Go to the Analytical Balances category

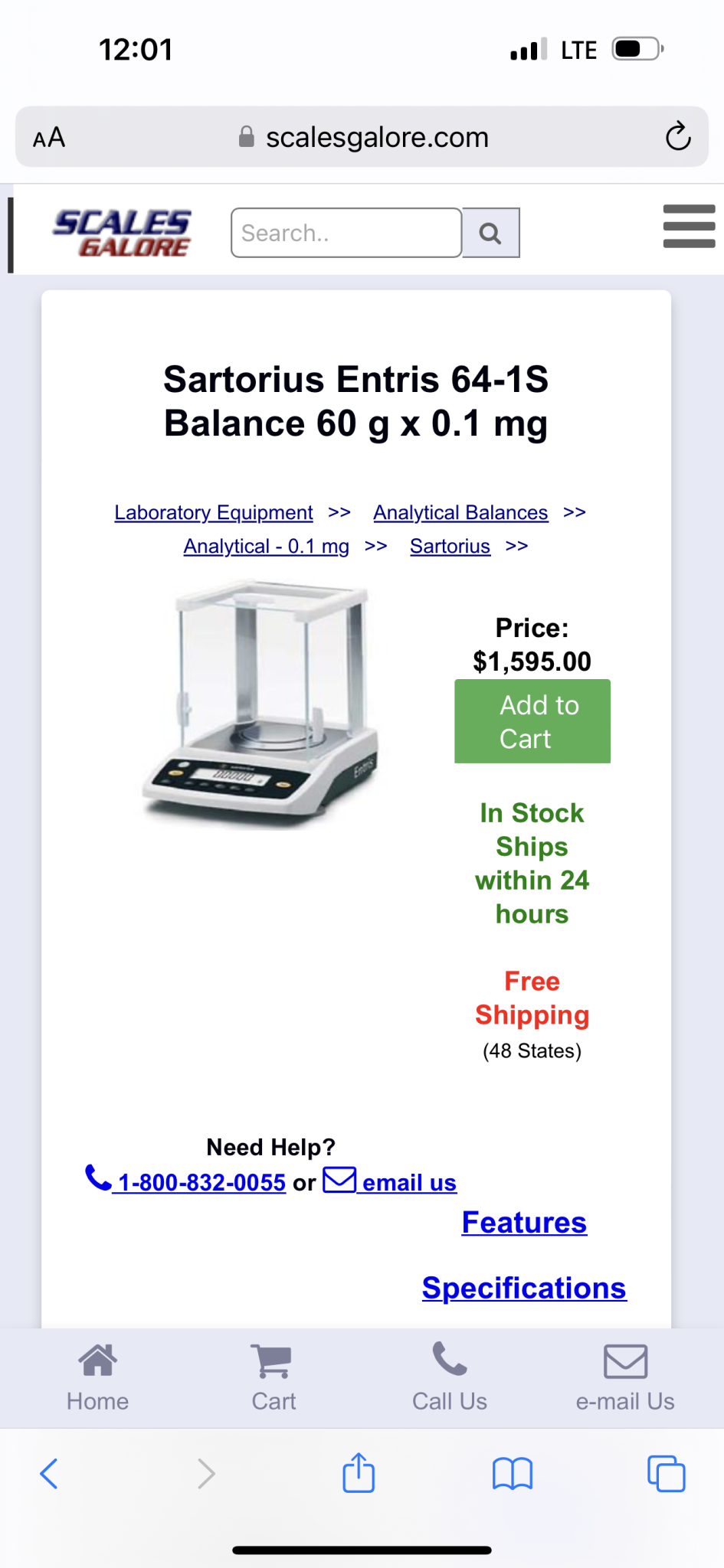tap(460, 512)
